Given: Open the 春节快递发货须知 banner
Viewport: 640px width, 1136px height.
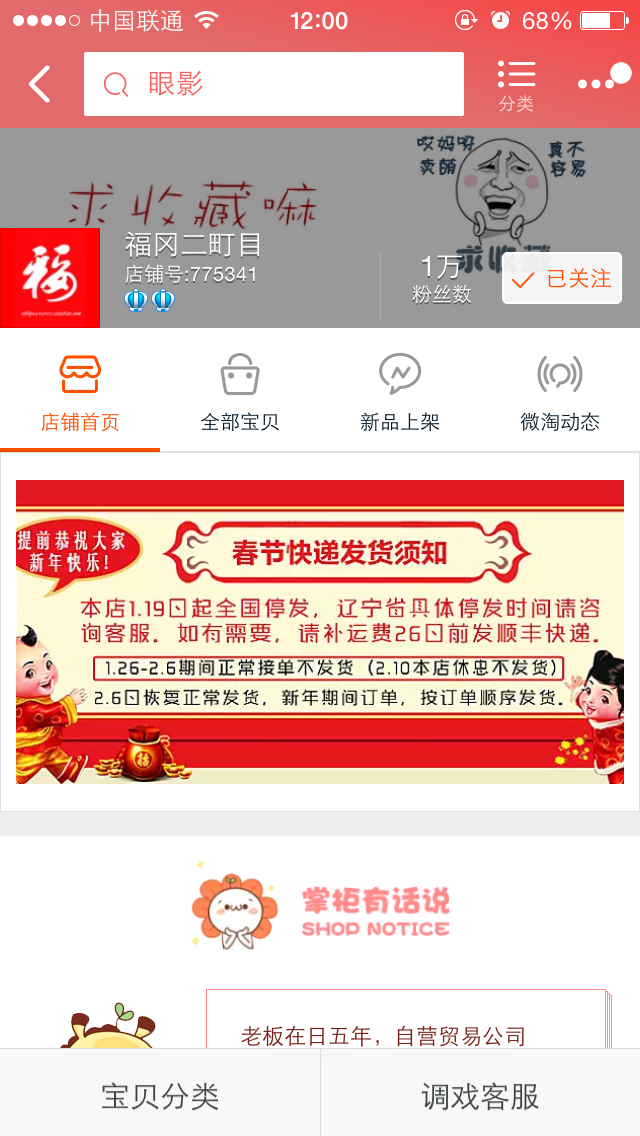Looking at the screenshot, I should pyautogui.click(x=320, y=631).
